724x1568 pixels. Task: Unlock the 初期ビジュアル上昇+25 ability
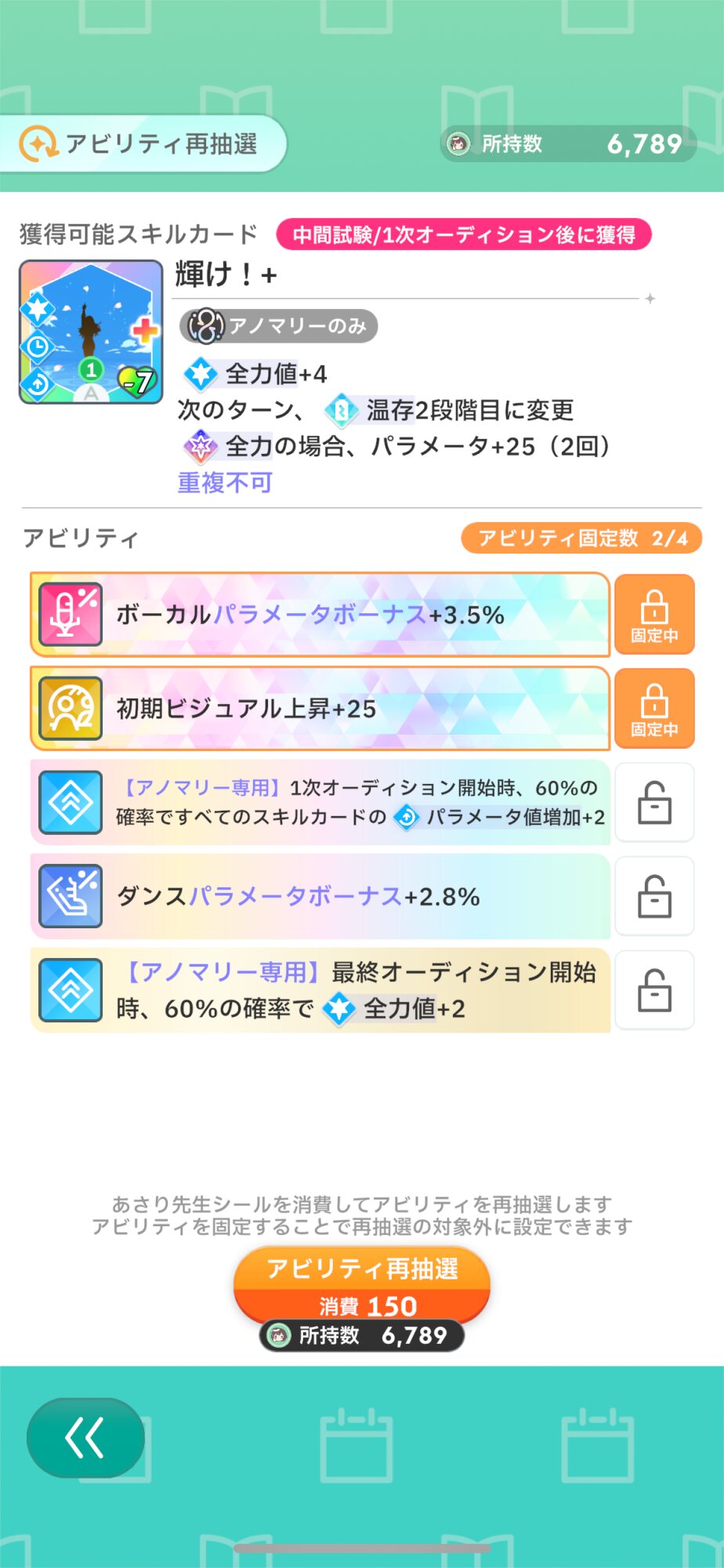(654, 709)
